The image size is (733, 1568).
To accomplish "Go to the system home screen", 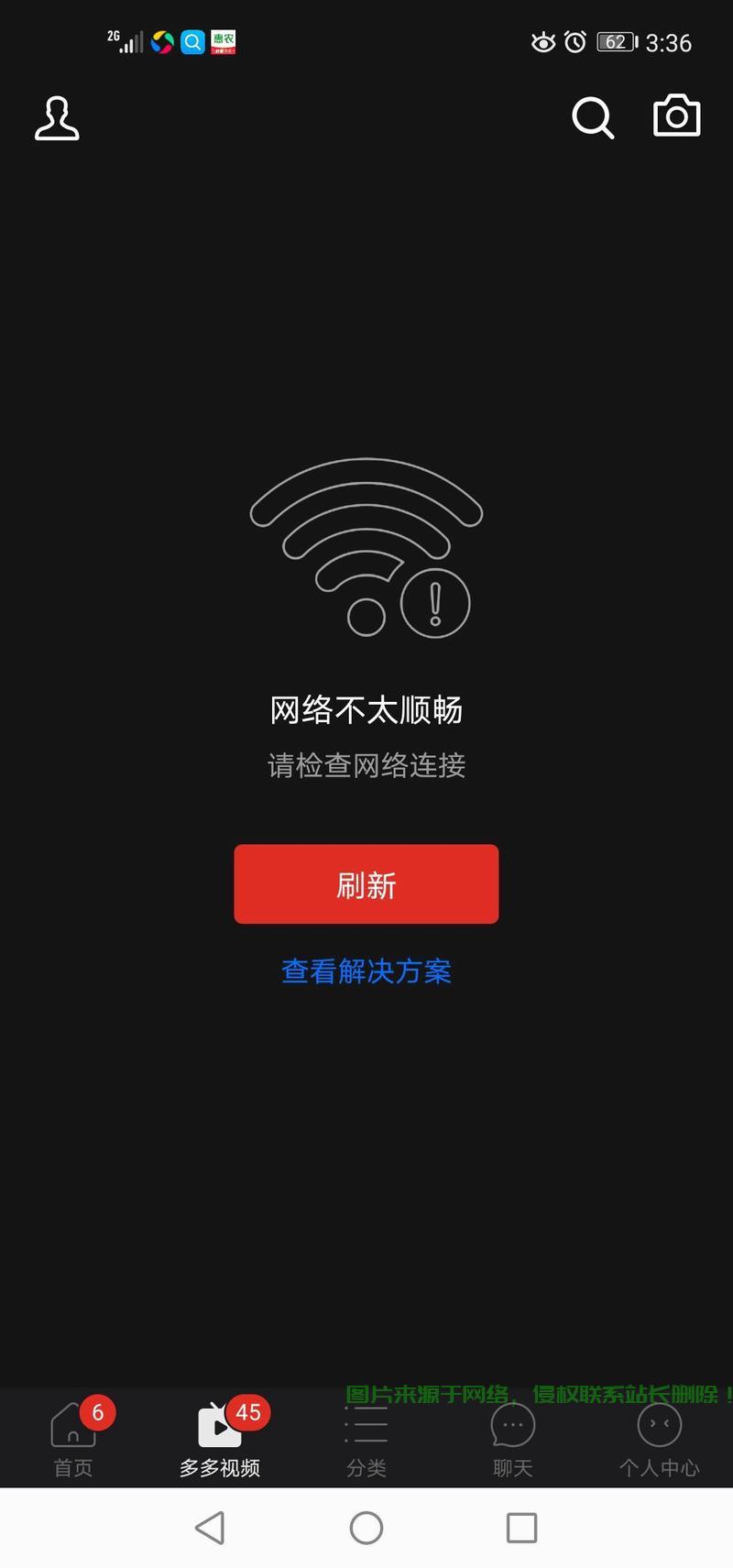I will pyautogui.click(x=366, y=1528).
